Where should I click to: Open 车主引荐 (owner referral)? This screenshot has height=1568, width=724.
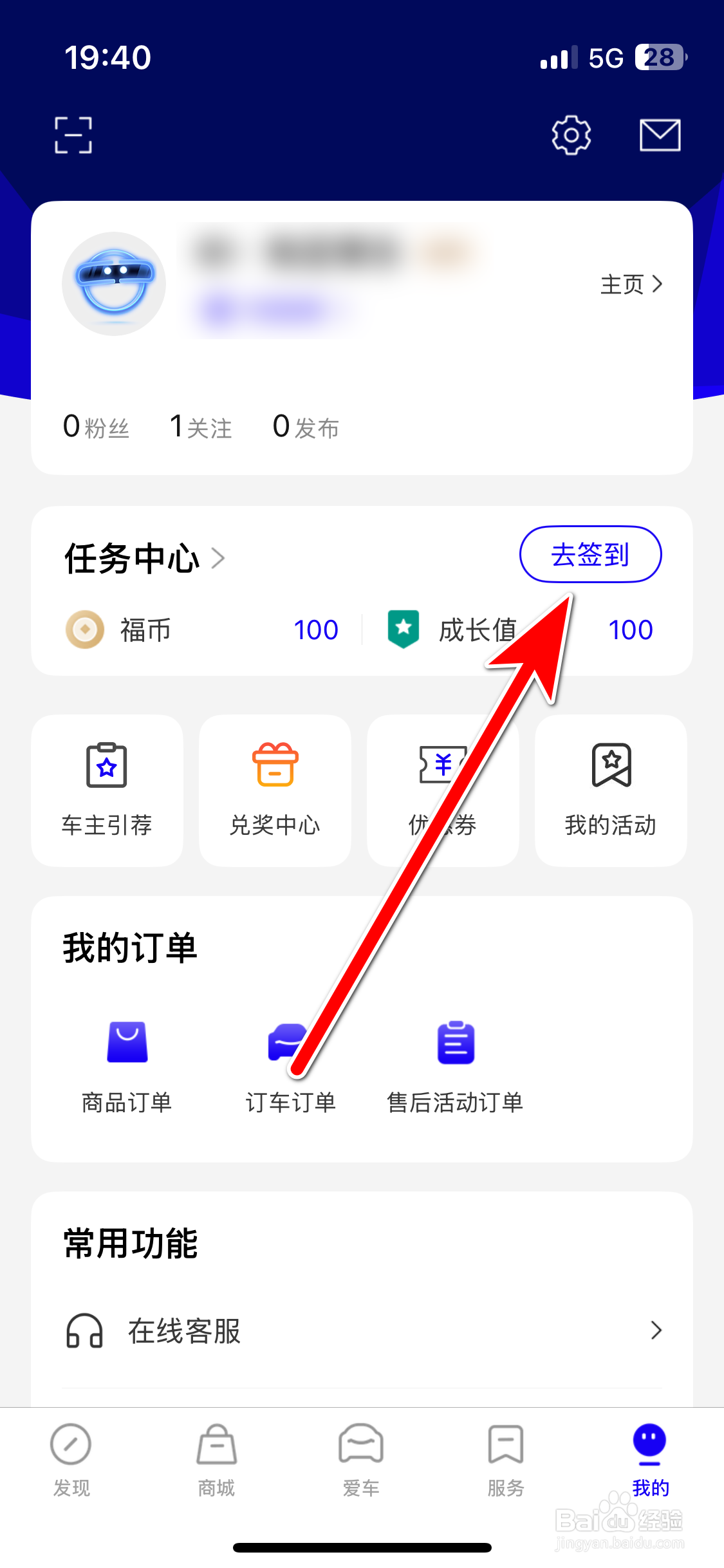pyautogui.click(x=106, y=790)
